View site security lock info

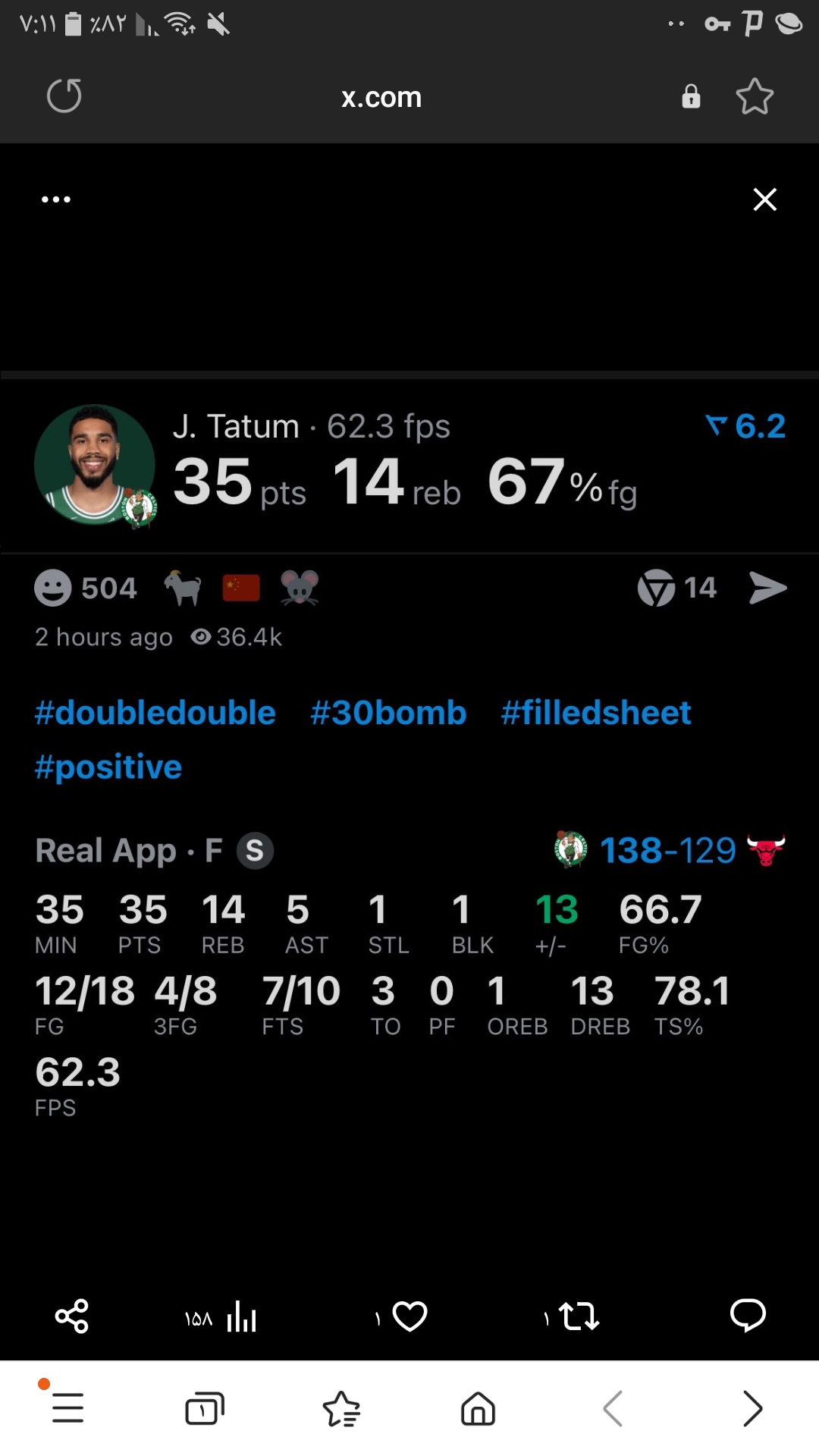(x=691, y=97)
